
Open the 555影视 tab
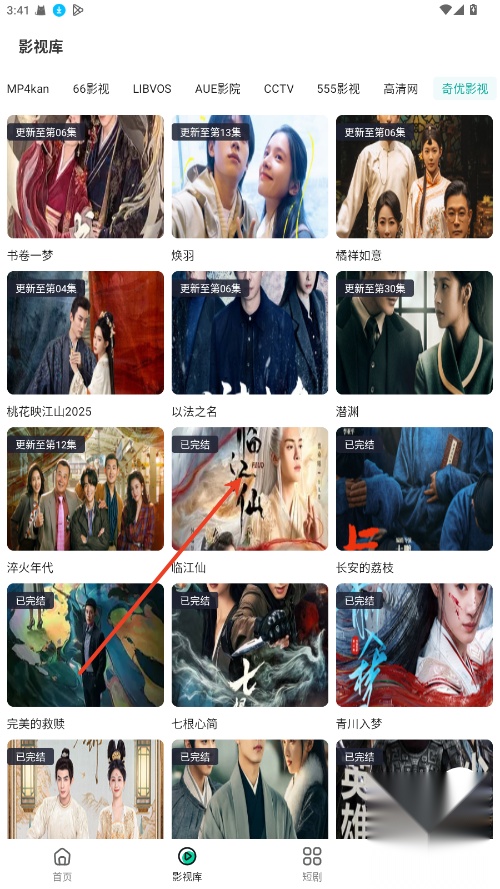tap(338, 89)
